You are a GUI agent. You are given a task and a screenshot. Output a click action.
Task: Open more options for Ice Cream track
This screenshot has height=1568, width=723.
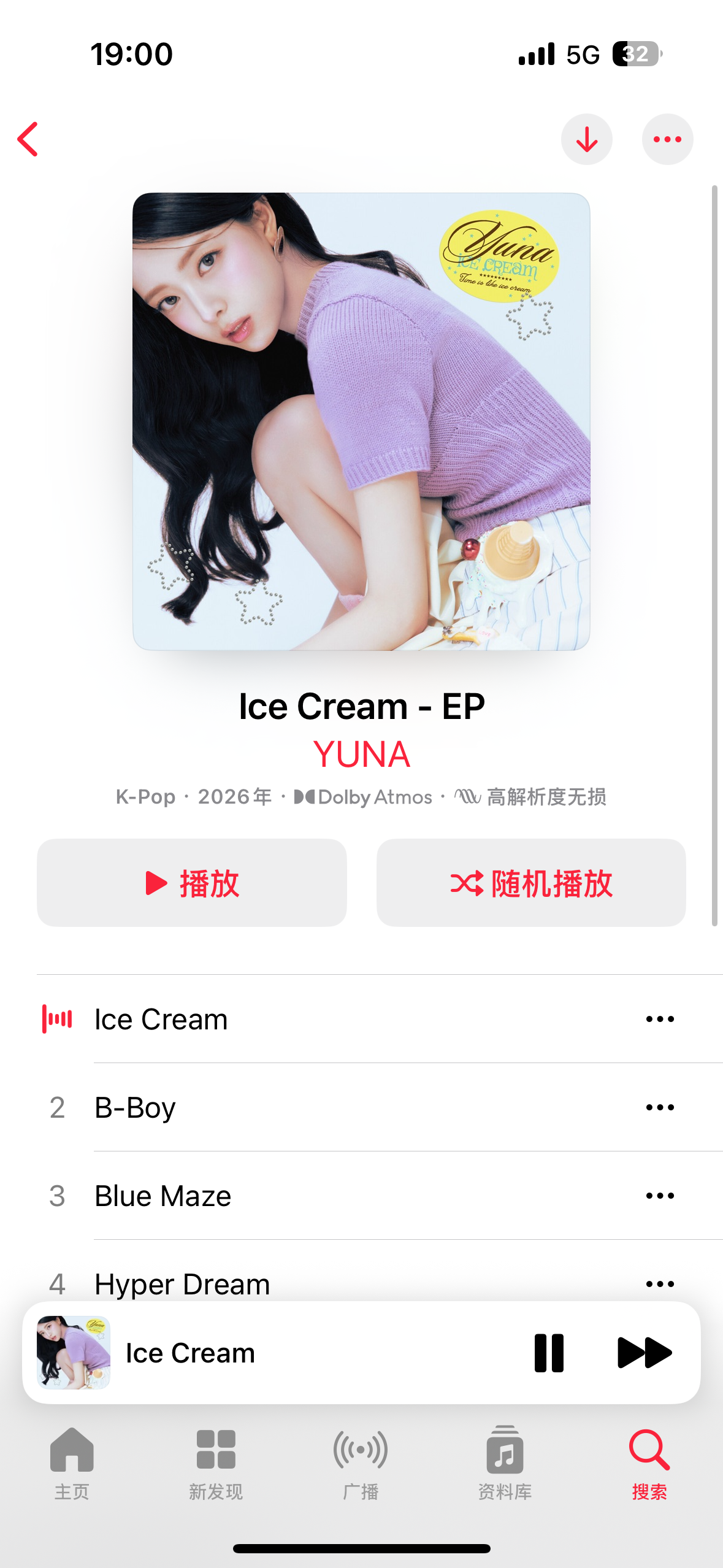(660, 1019)
